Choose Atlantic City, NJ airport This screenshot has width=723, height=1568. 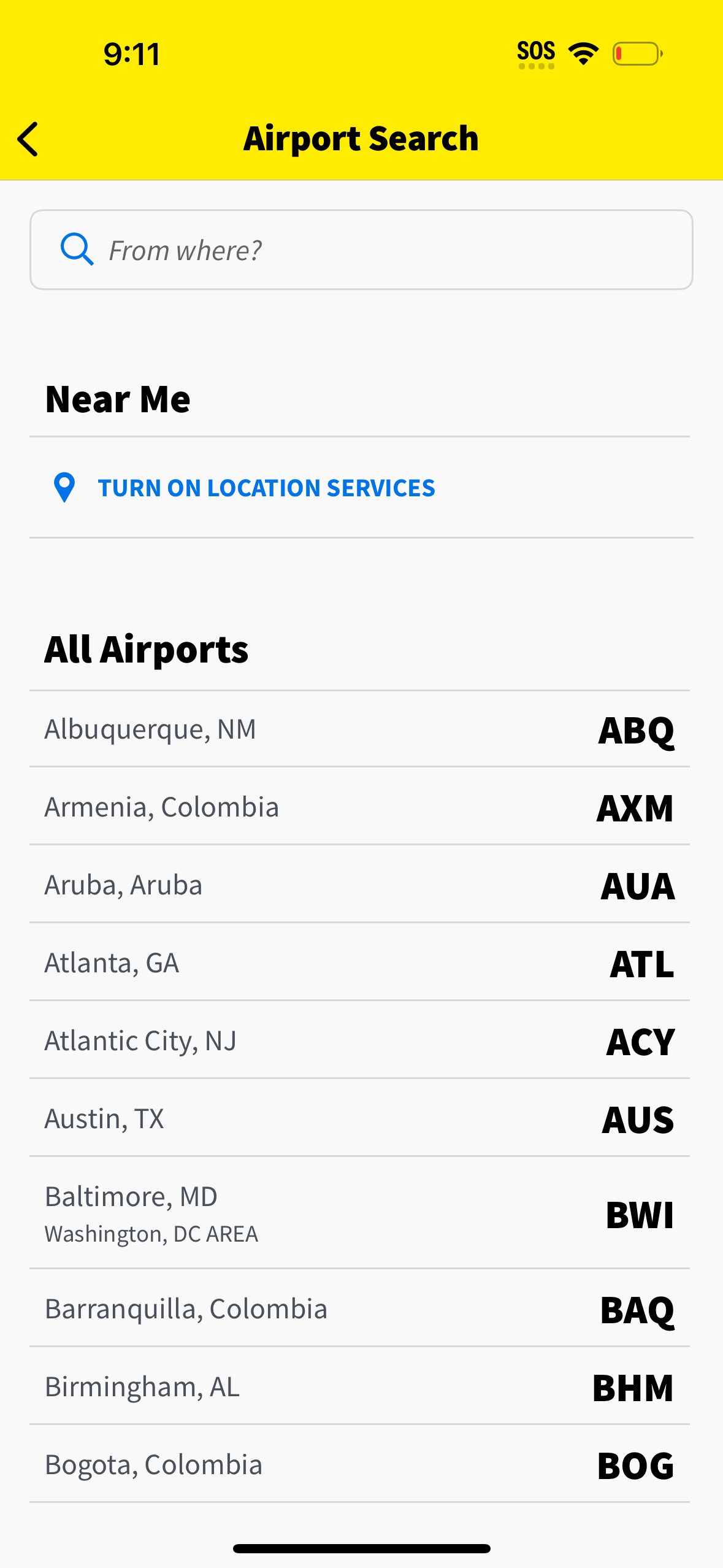(361, 1040)
